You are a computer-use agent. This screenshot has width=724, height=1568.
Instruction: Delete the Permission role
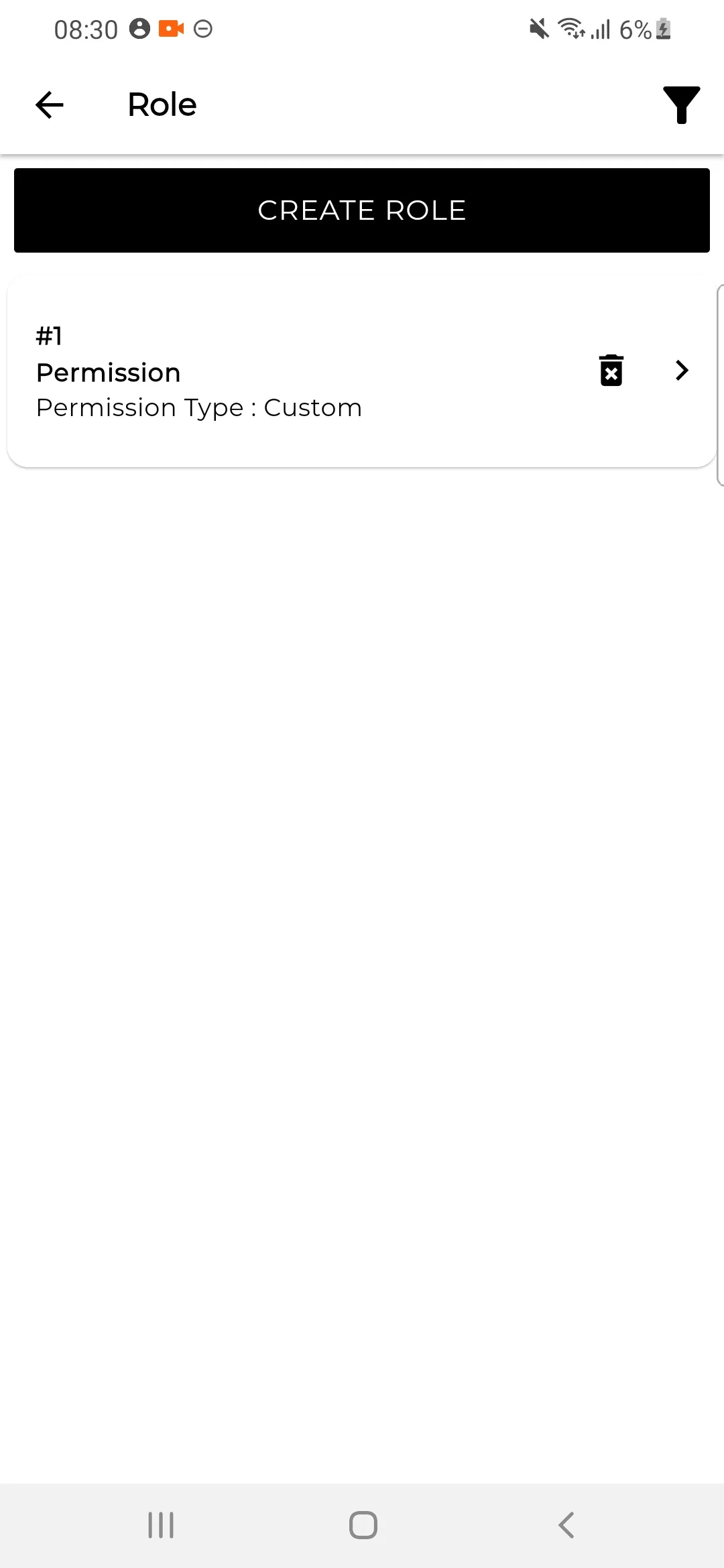point(611,371)
